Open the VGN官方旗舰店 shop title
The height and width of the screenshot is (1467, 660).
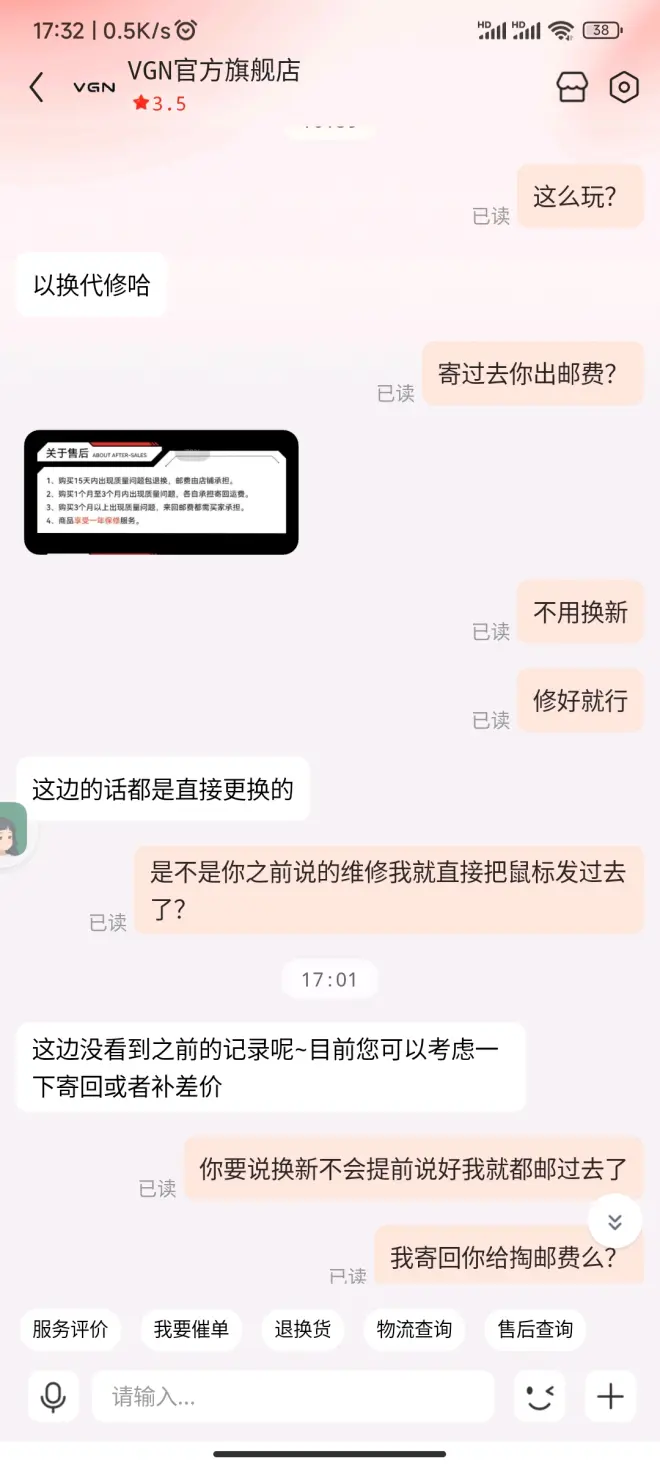tap(213, 72)
